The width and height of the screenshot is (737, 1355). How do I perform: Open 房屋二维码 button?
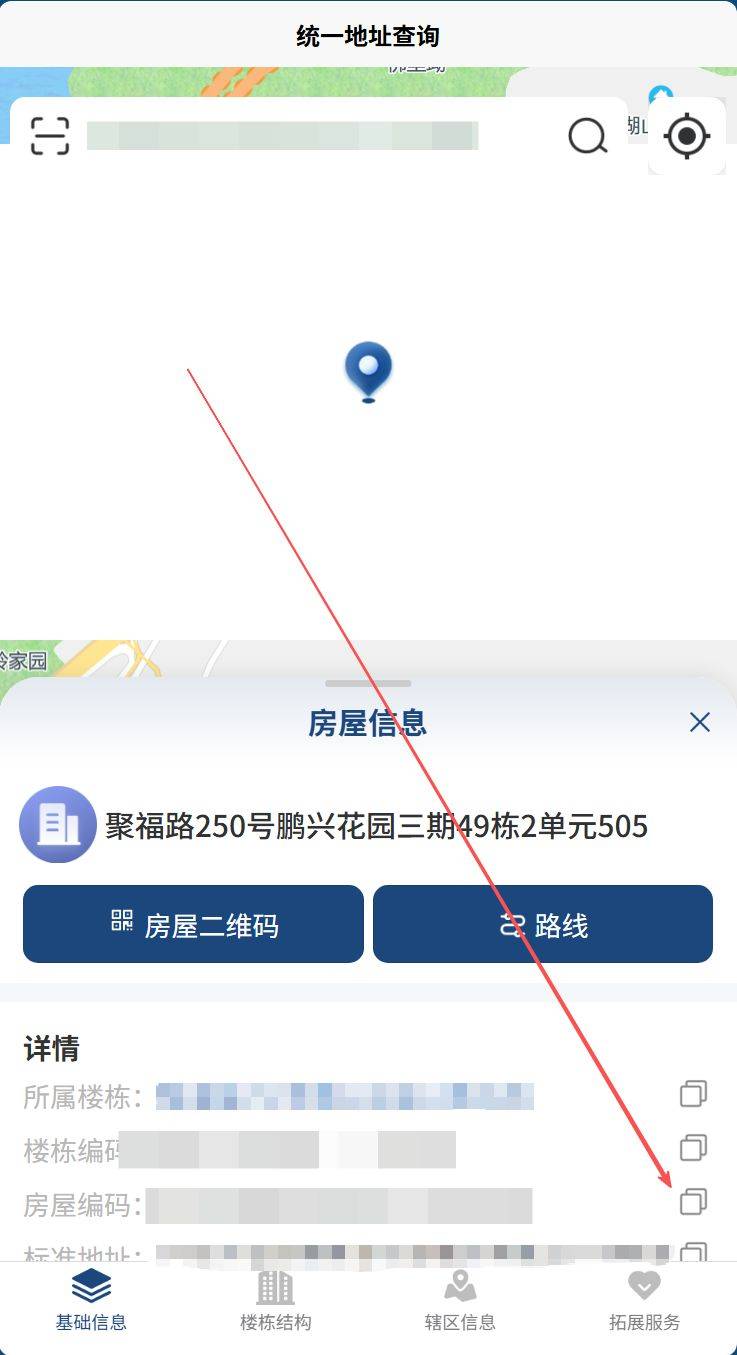(x=193, y=924)
